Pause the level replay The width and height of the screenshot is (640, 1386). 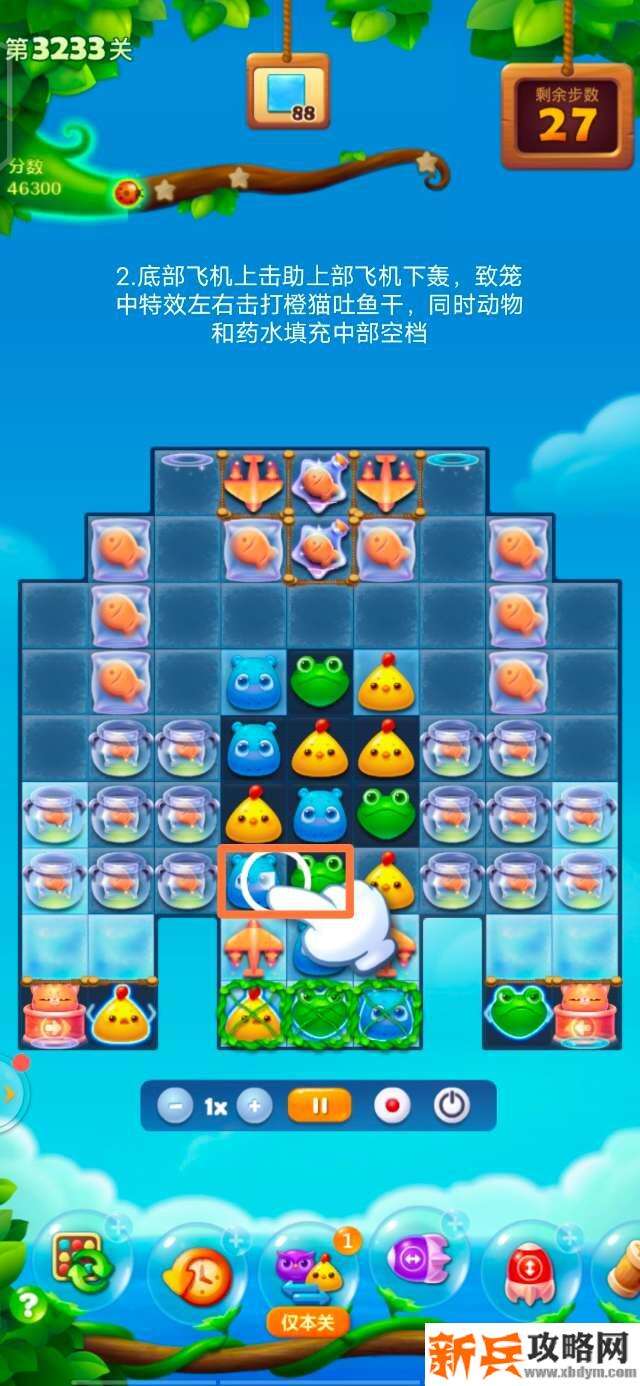[320, 1106]
